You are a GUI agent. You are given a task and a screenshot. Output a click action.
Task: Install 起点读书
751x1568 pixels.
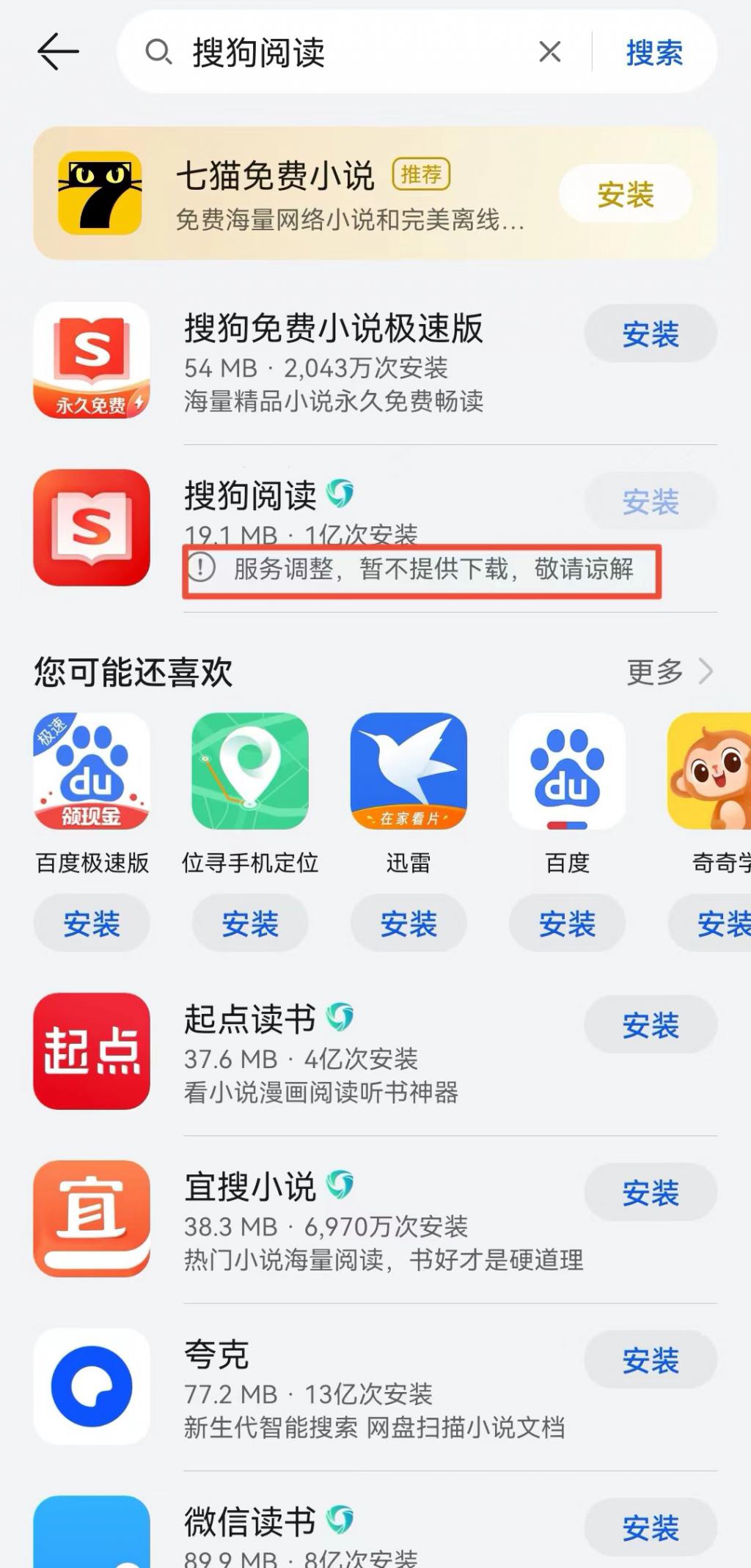tap(650, 1025)
